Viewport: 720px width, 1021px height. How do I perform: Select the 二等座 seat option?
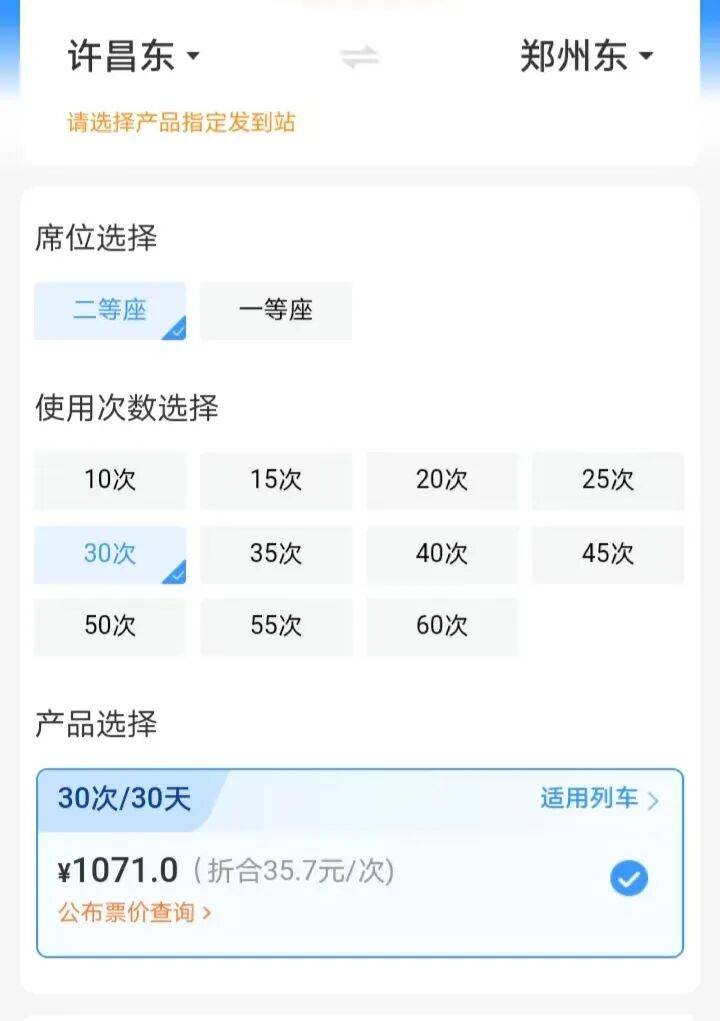pyautogui.click(x=110, y=311)
